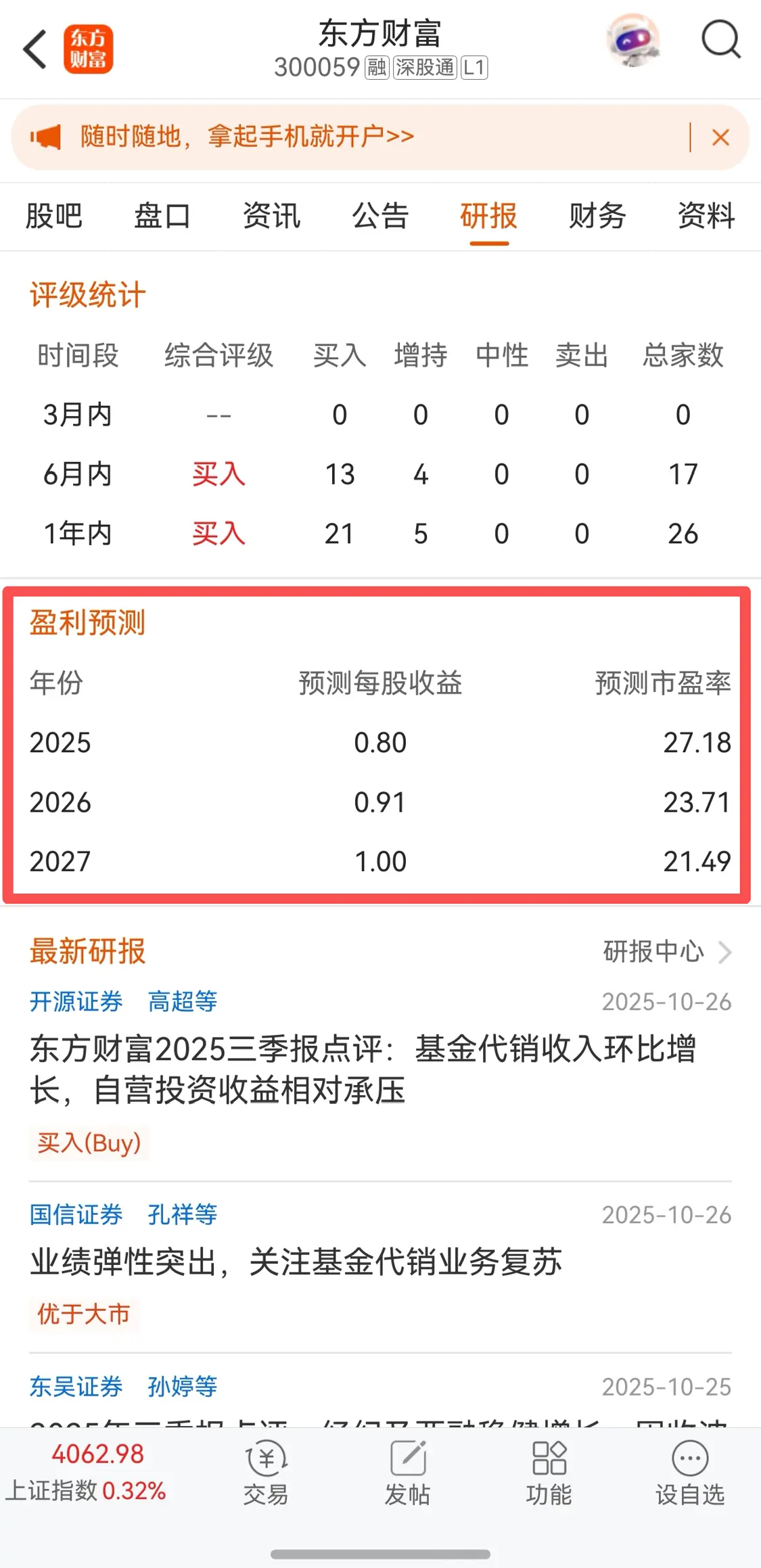Expand 研报中心 via its right chevron
Screen dimensions: 761x1568
click(x=727, y=952)
